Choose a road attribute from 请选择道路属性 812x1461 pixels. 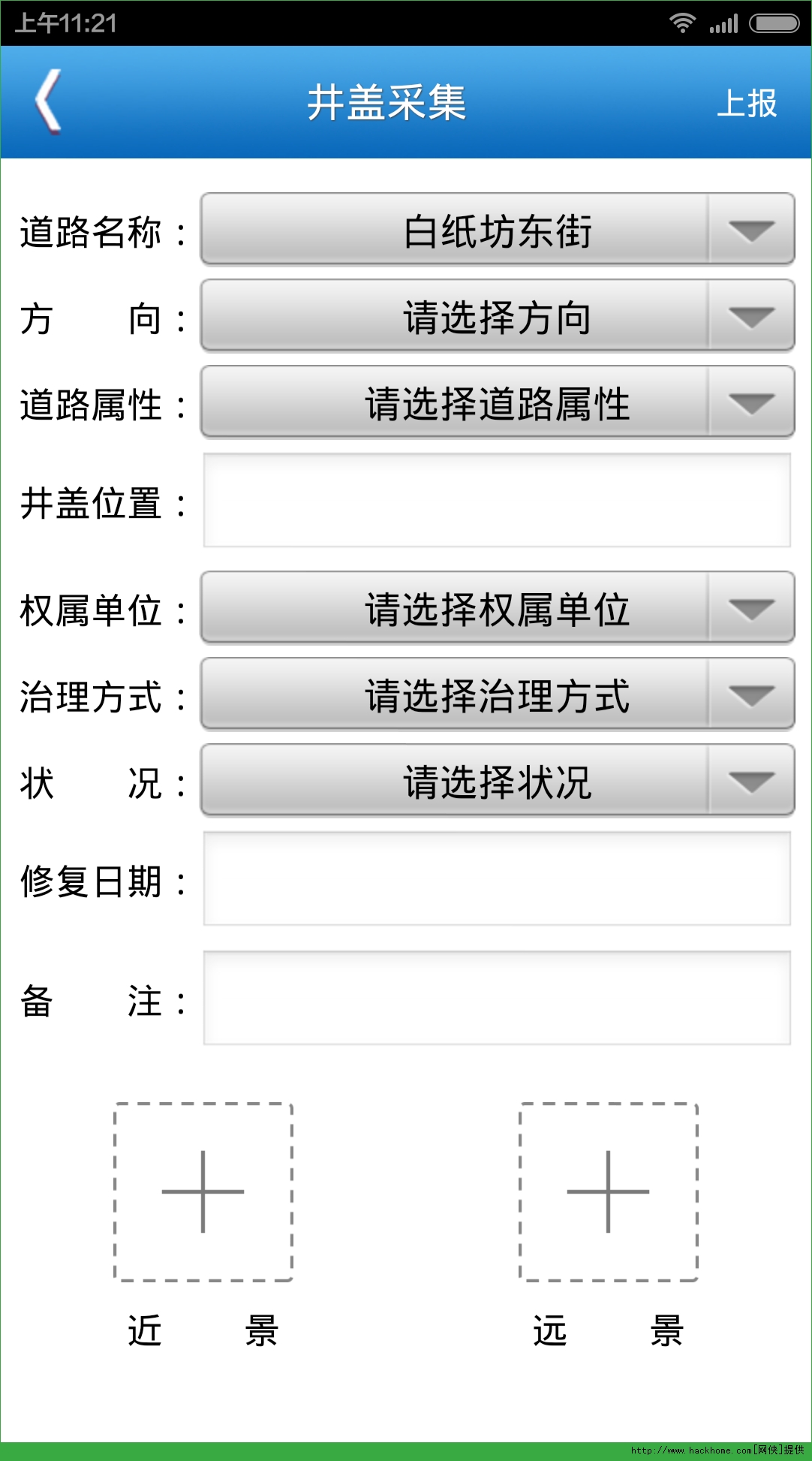[x=497, y=402]
